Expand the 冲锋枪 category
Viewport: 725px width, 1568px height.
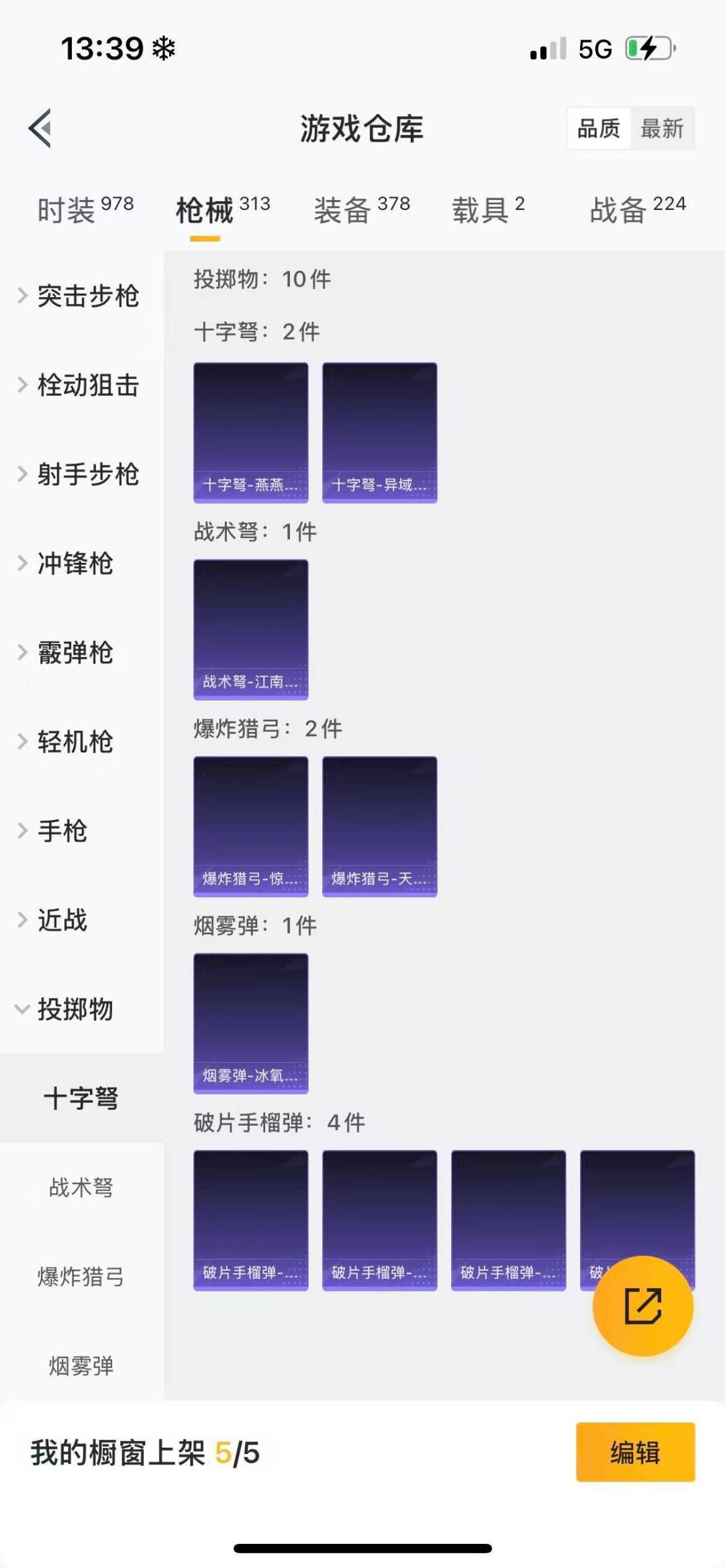[x=74, y=564]
